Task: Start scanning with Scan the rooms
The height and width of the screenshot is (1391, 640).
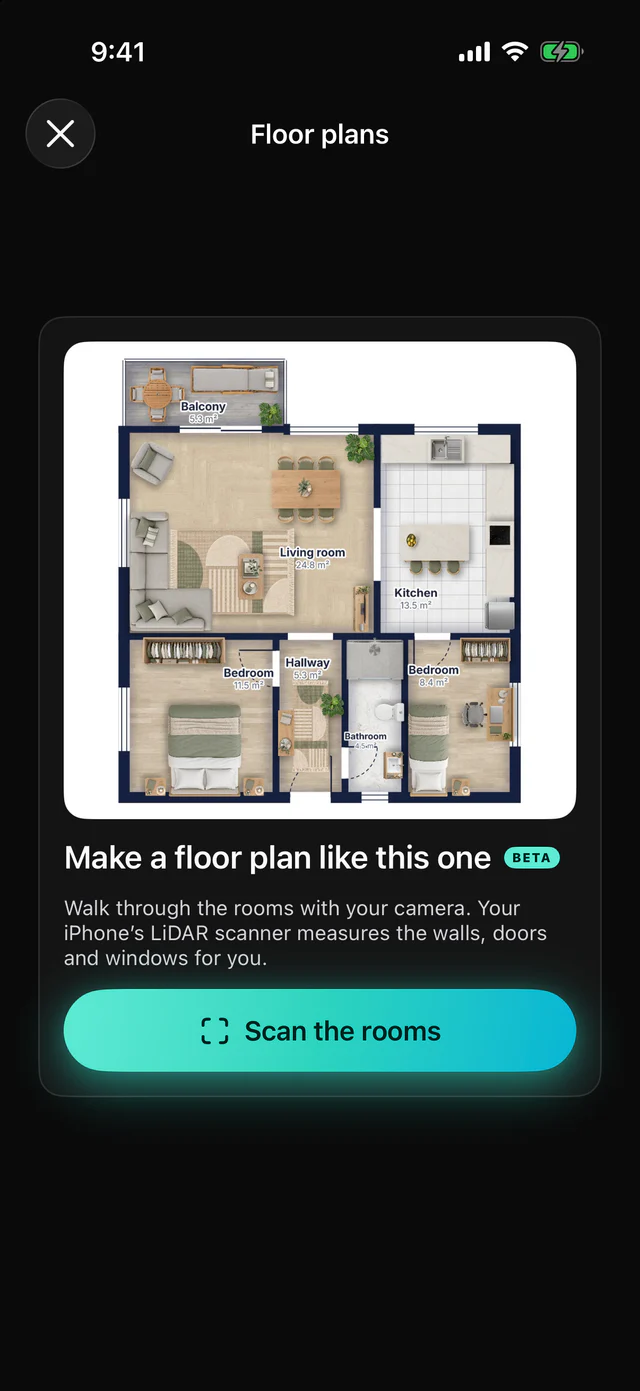Action: pyautogui.click(x=320, y=1031)
